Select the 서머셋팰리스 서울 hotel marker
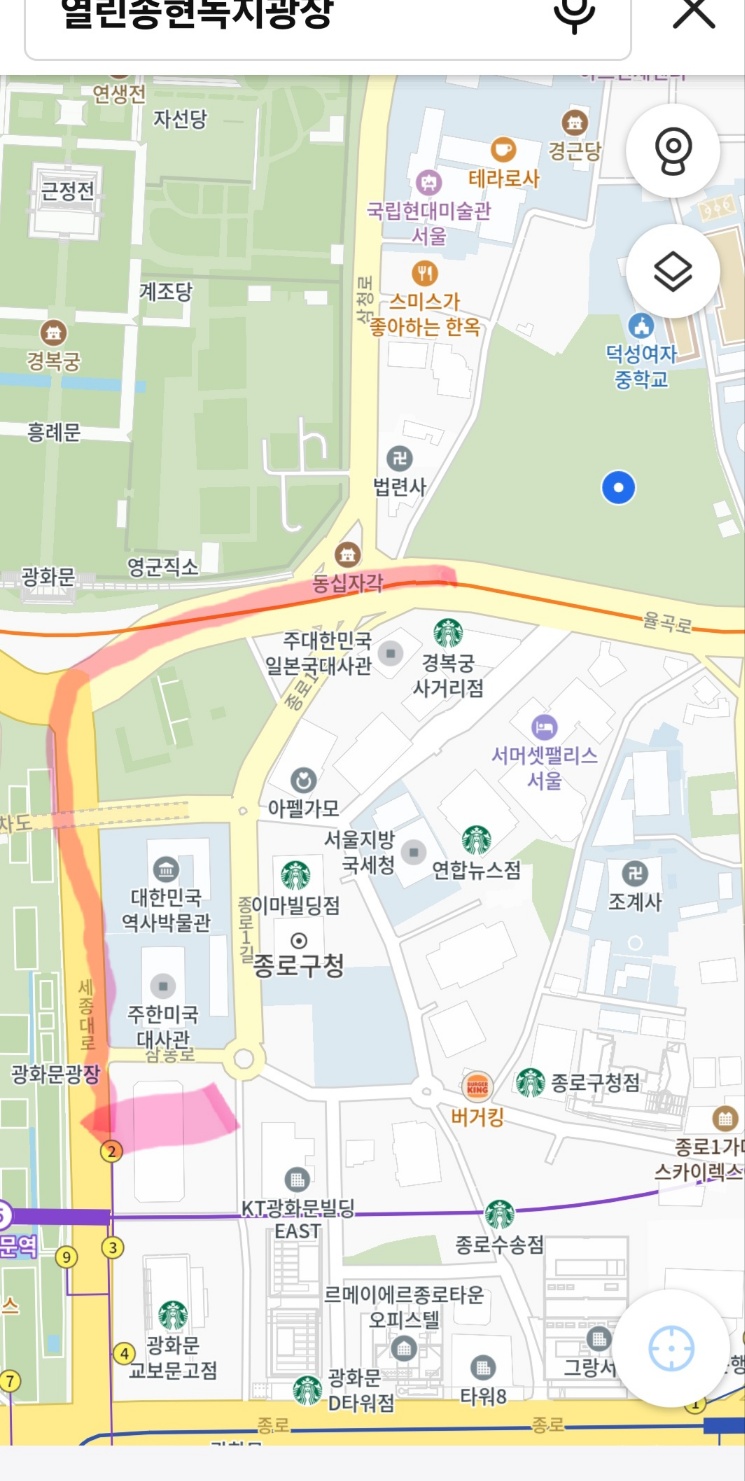This screenshot has width=745, height=1481. (x=544, y=727)
